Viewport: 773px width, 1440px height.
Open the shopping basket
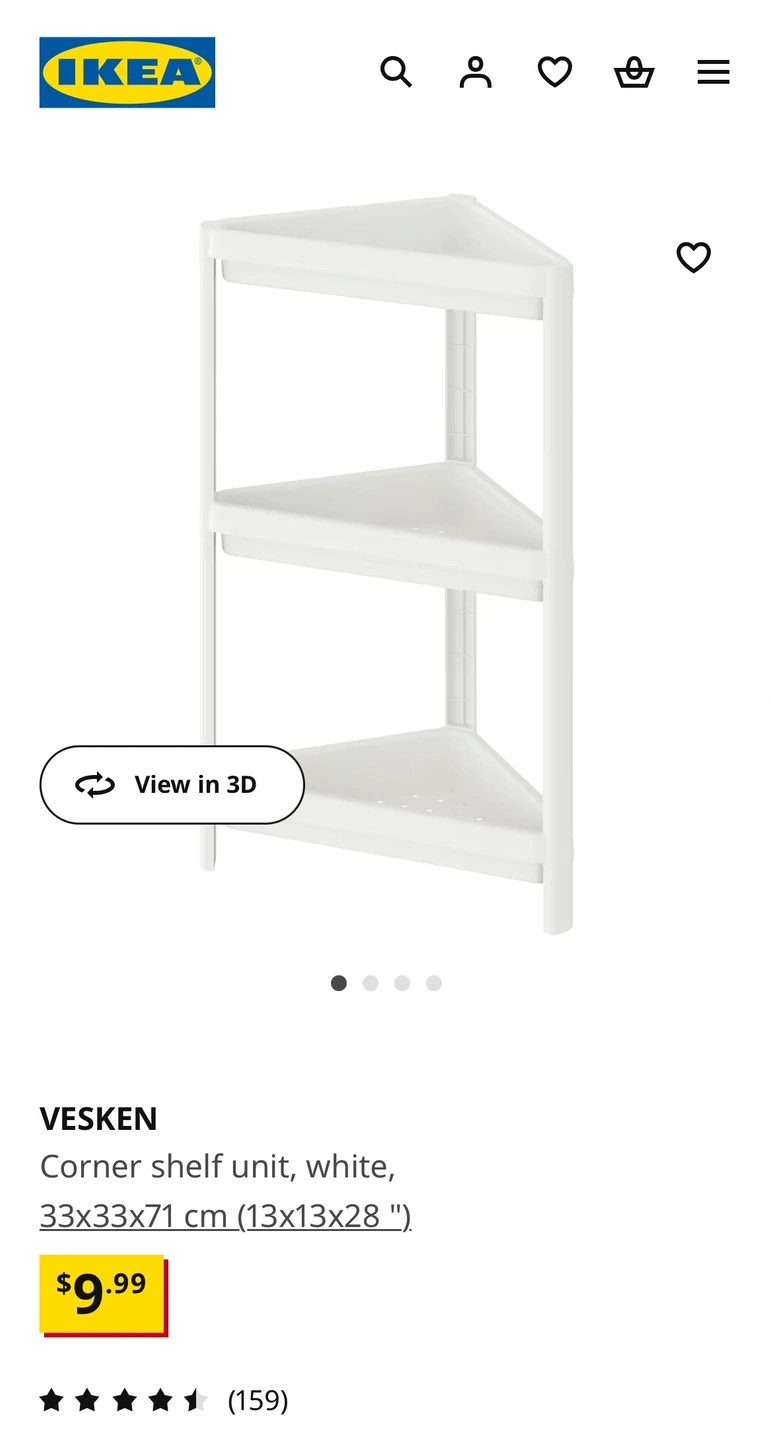pyautogui.click(x=634, y=72)
